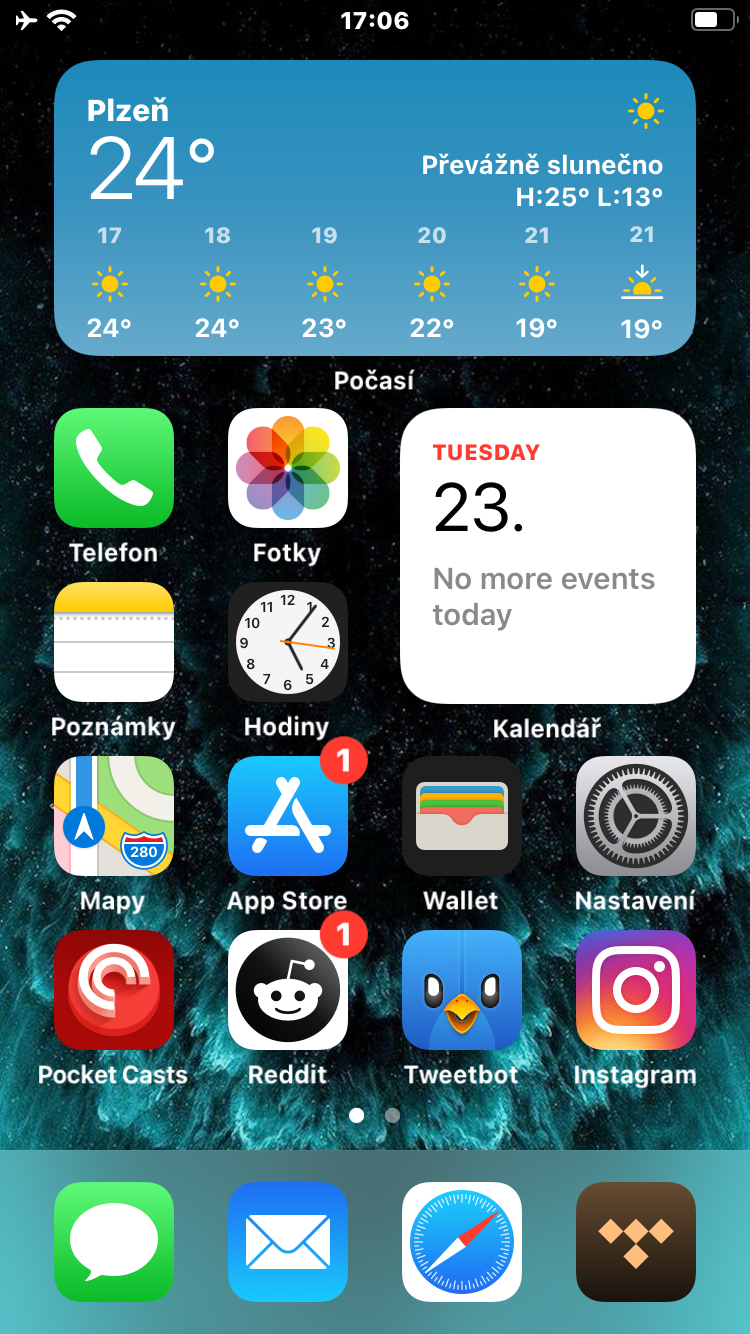
Task: Open Messages from the dock
Action: click(114, 1241)
